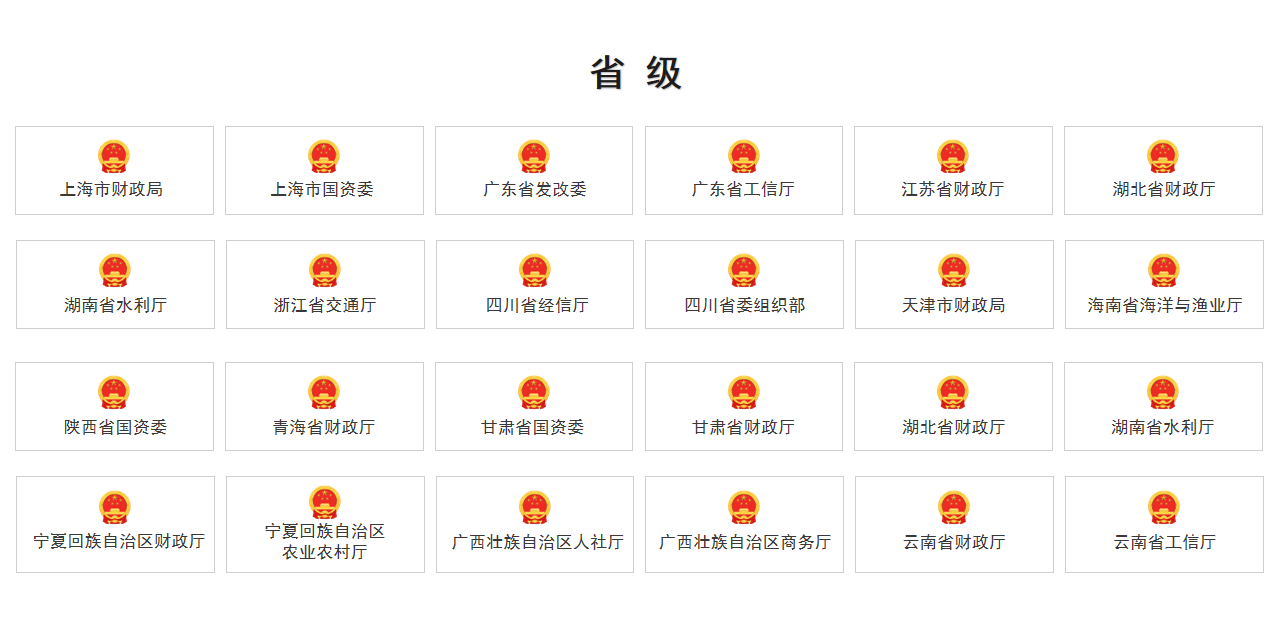The image size is (1280, 618).
Task: Open 天津市财政局 card
Action: 954,285
